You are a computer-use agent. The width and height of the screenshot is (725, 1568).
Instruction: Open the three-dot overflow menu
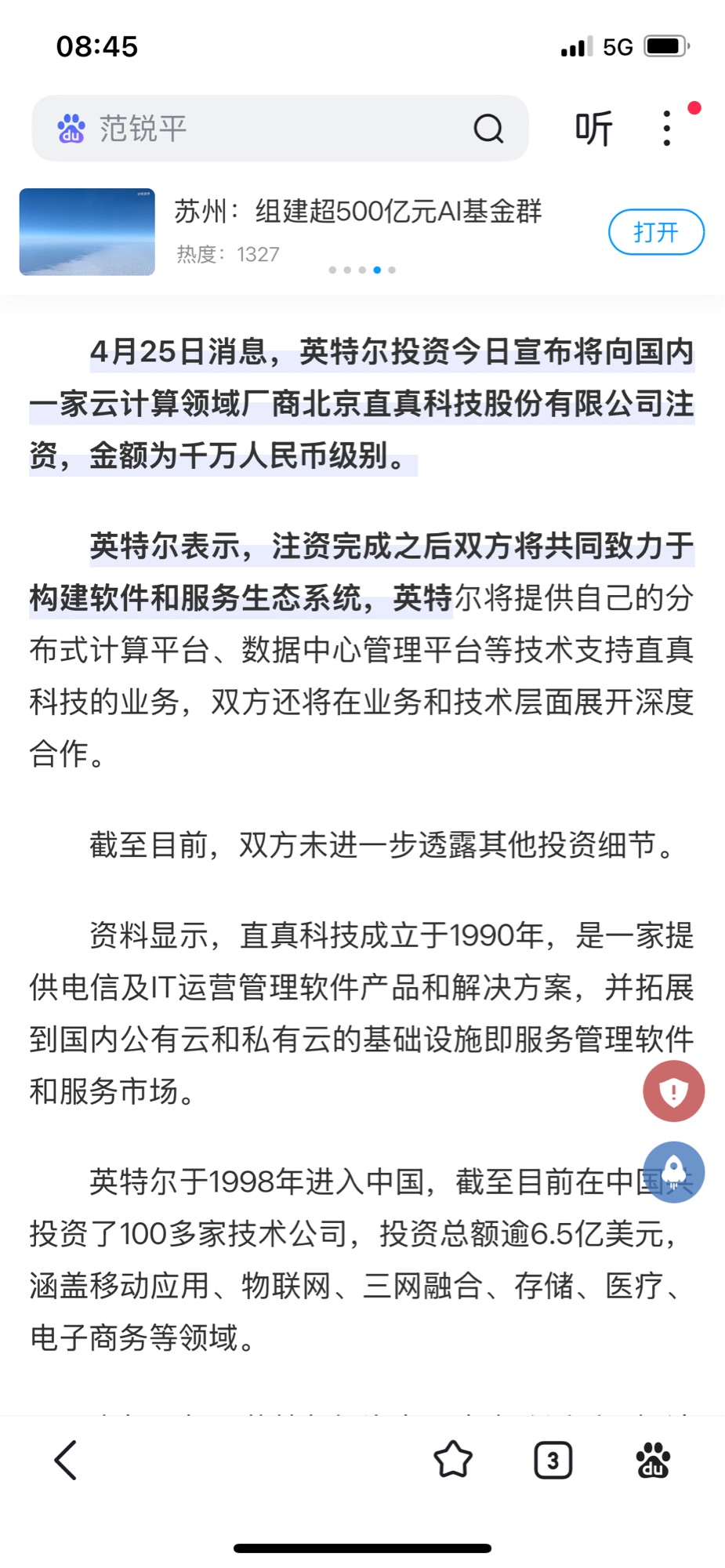[x=667, y=129]
